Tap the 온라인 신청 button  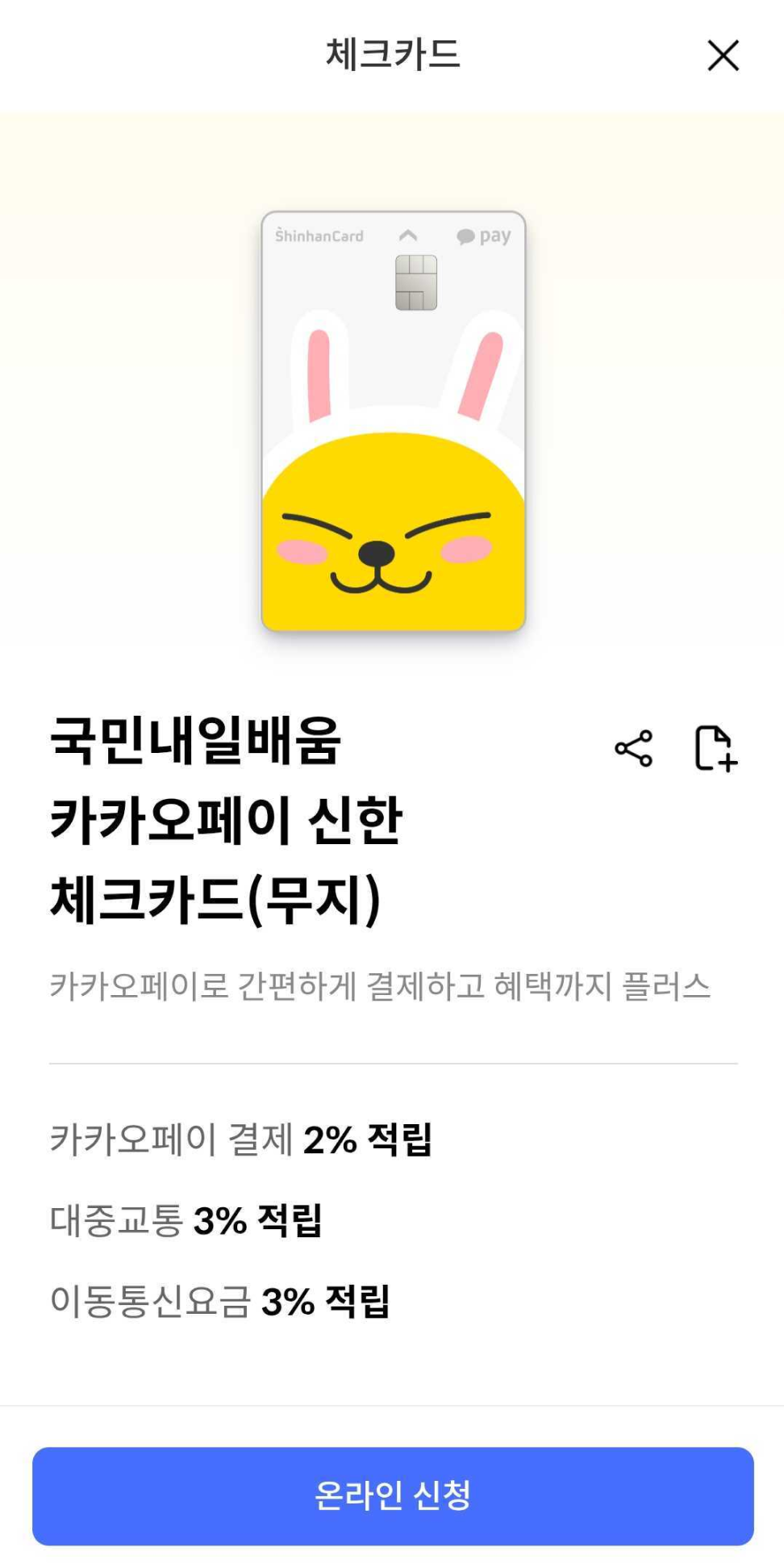(393, 1495)
